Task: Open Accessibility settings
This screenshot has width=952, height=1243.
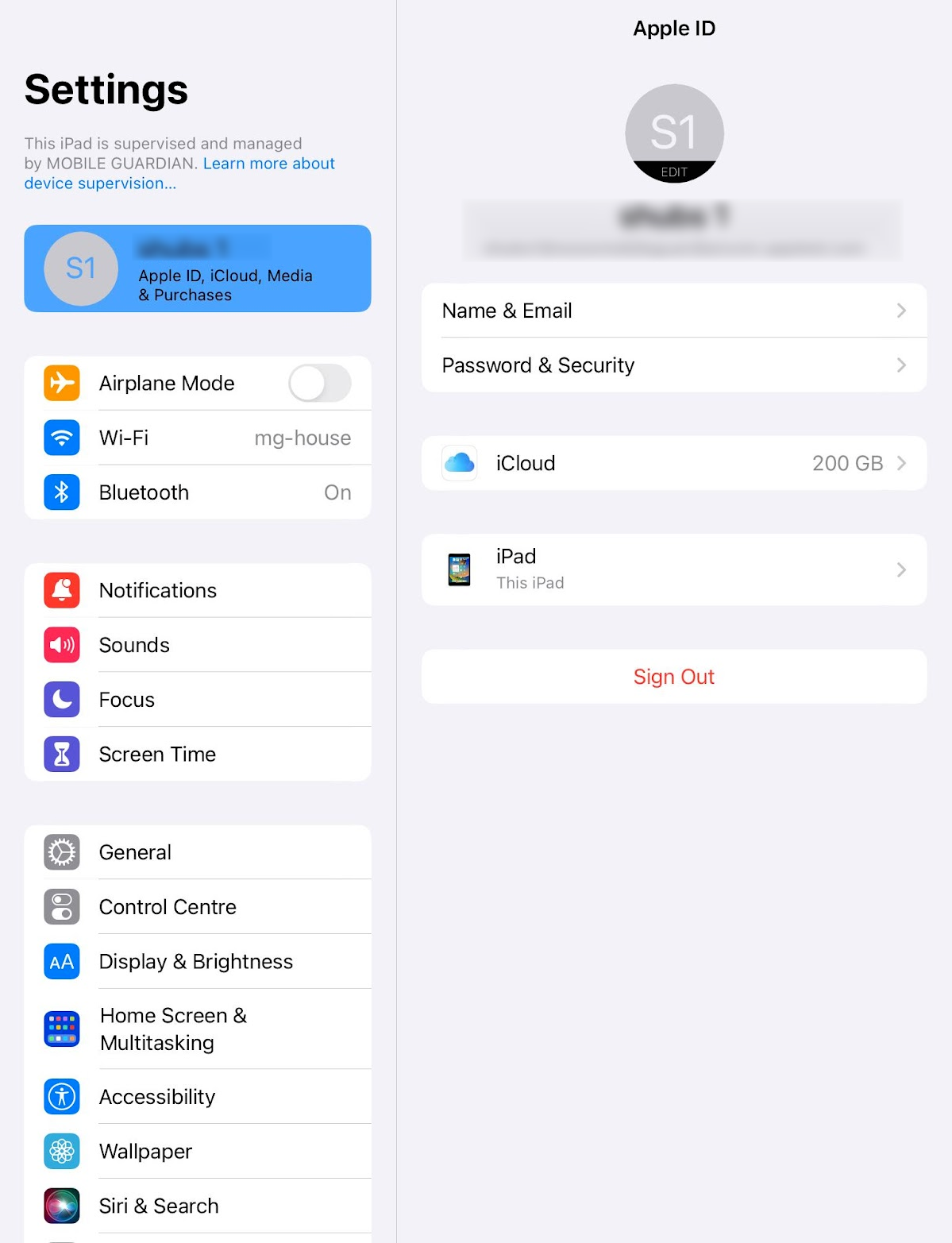Action: click(197, 1097)
